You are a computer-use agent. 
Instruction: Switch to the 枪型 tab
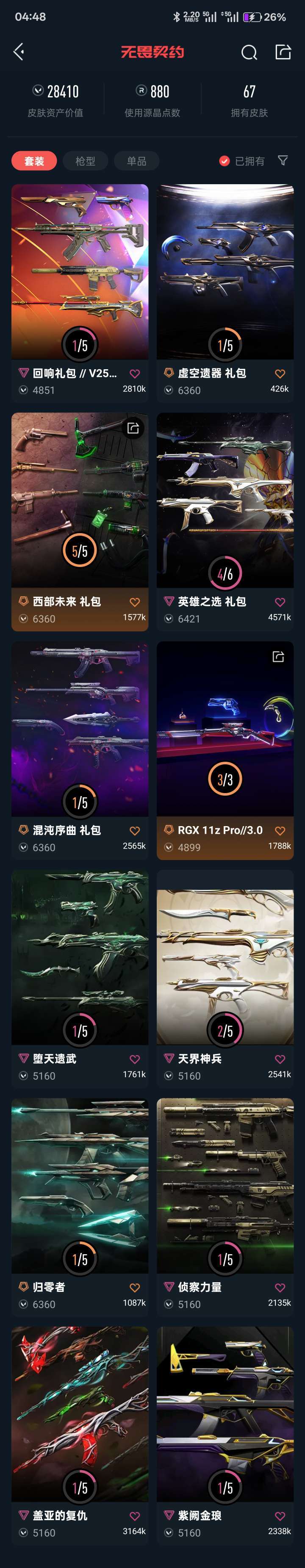85,161
